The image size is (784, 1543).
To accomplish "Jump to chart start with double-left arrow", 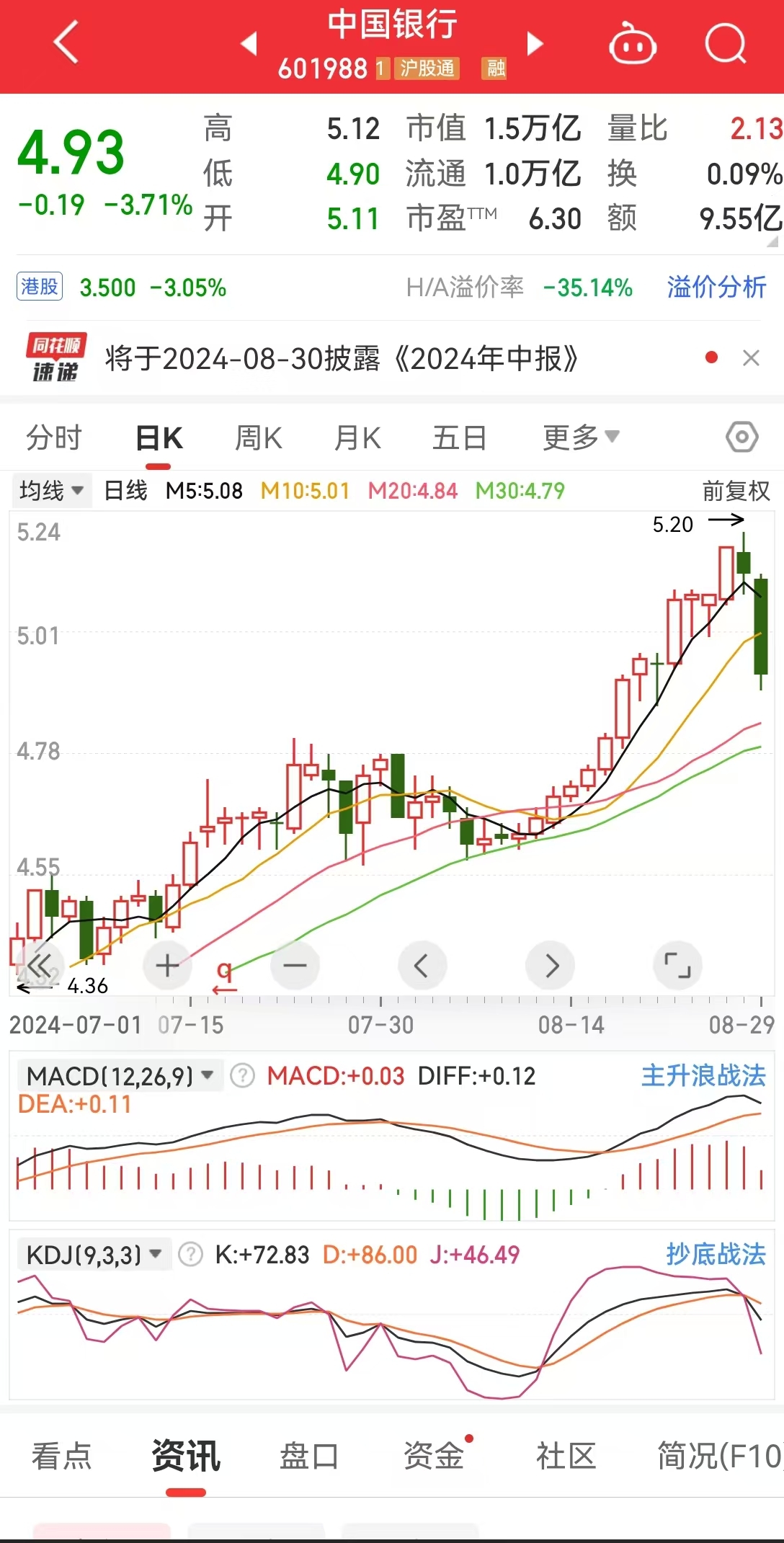I will tap(41, 966).
